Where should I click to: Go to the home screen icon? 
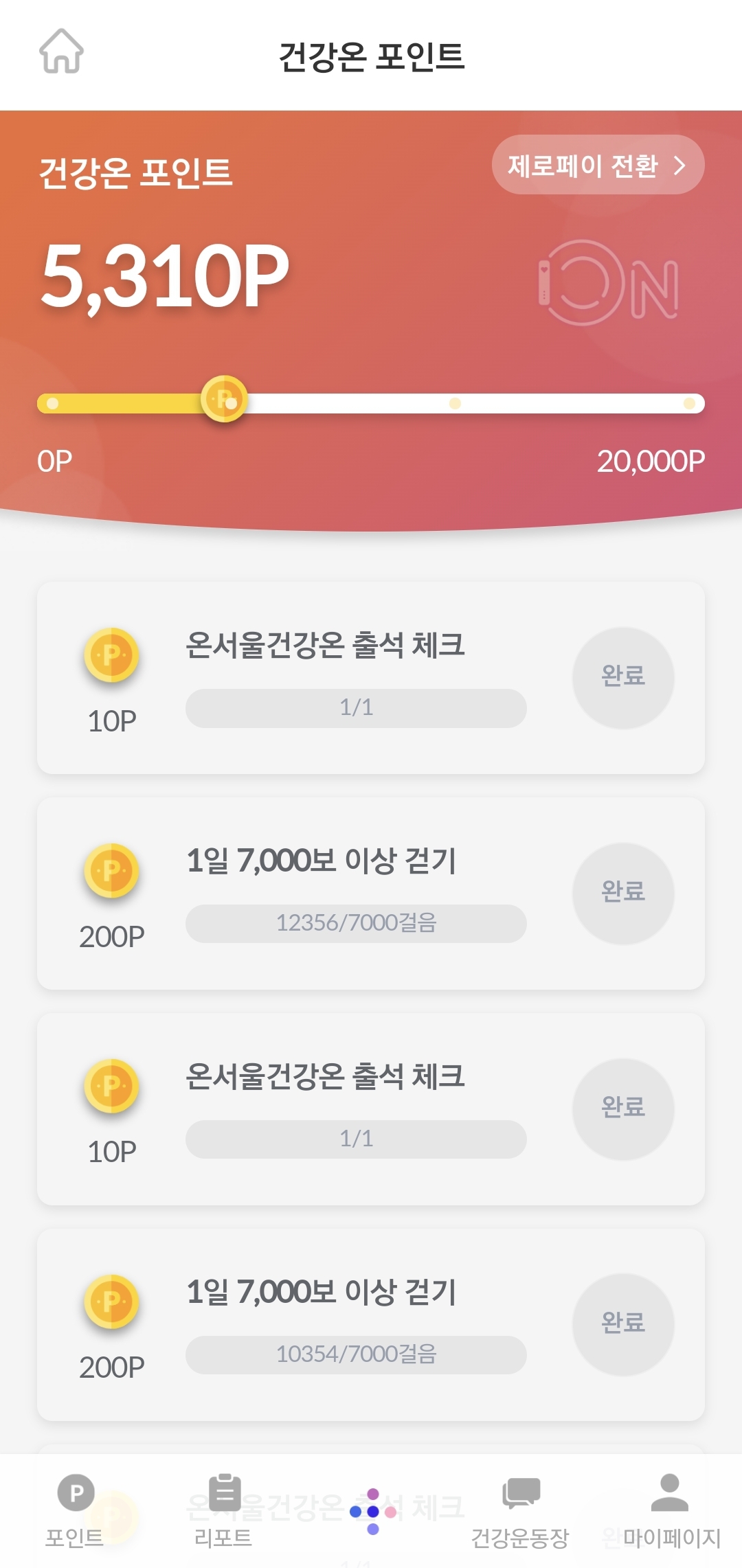(x=61, y=52)
